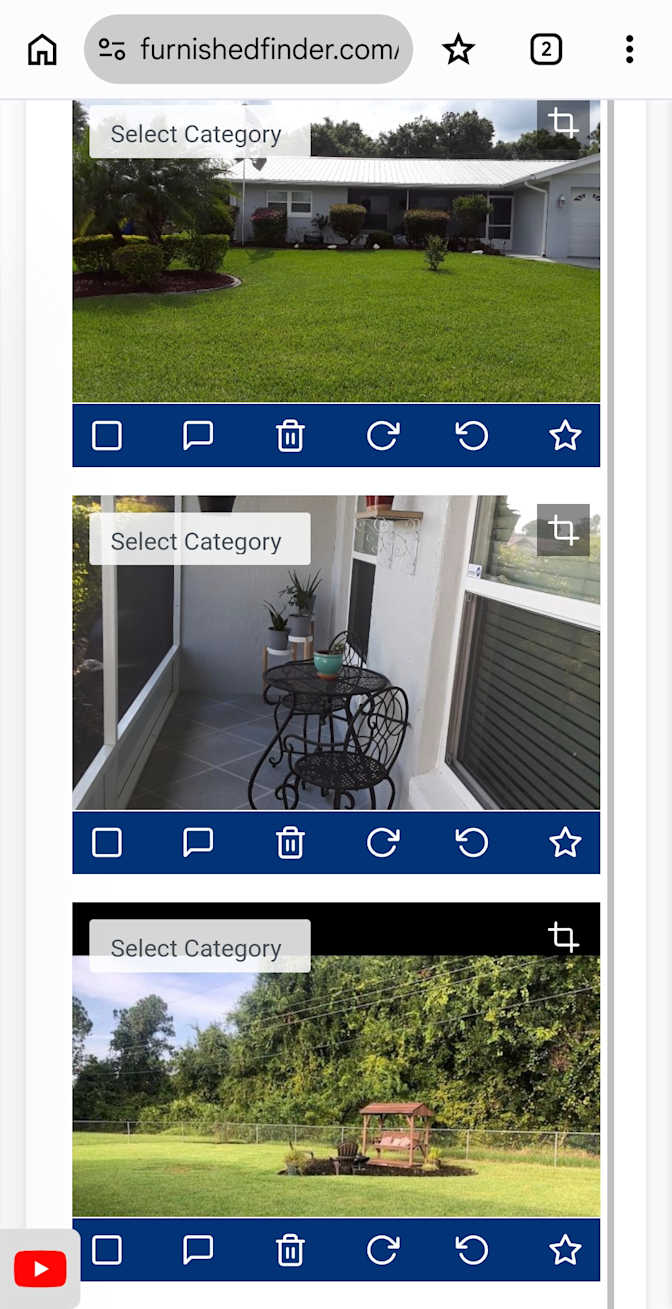Viewport: 672px width, 1309px height.
Task: Crop the patio table photo
Action: coord(563,530)
